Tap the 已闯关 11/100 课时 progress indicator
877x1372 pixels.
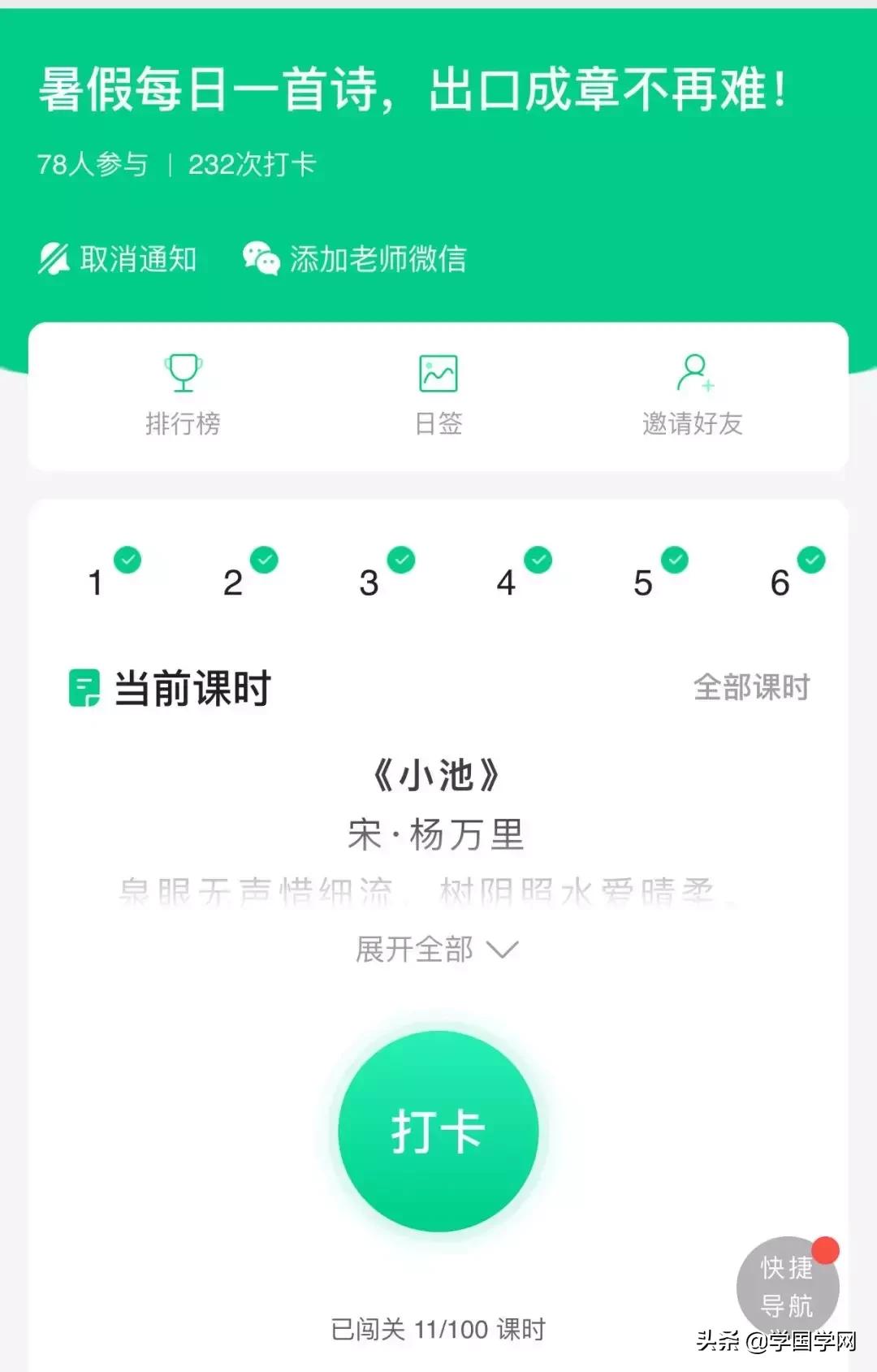pyautogui.click(x=438, y=1329)
